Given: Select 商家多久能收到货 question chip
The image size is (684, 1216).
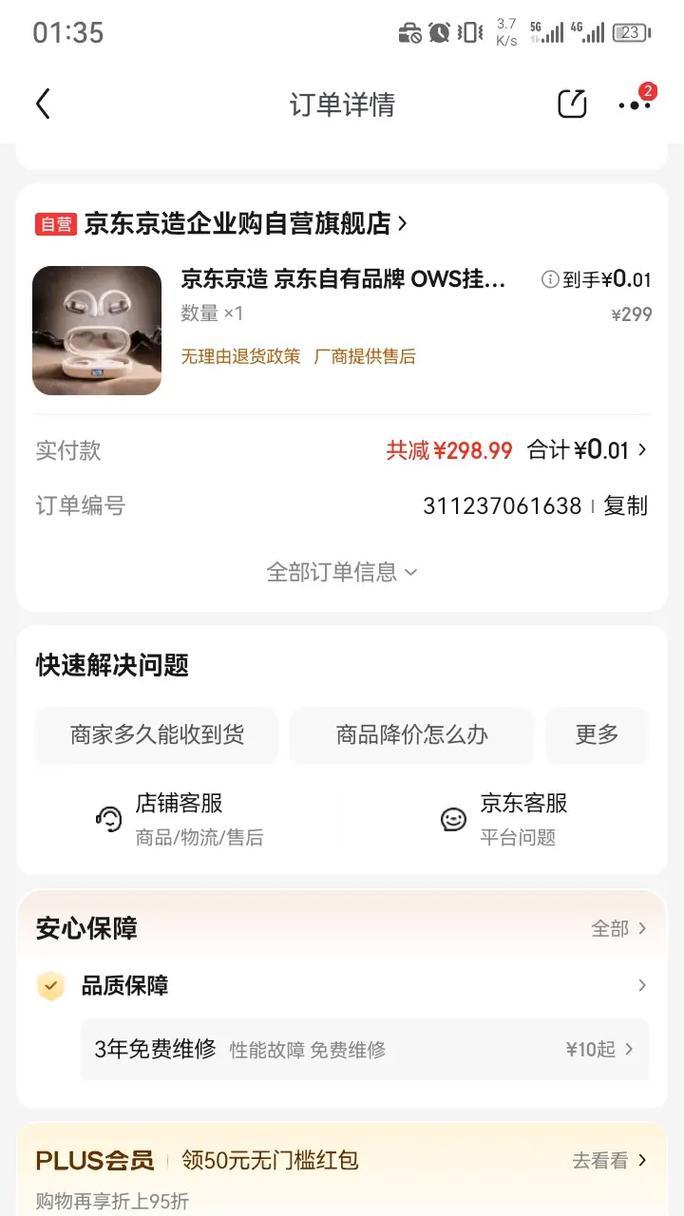Looking at the screenshot, I should [x=157, y=735].
